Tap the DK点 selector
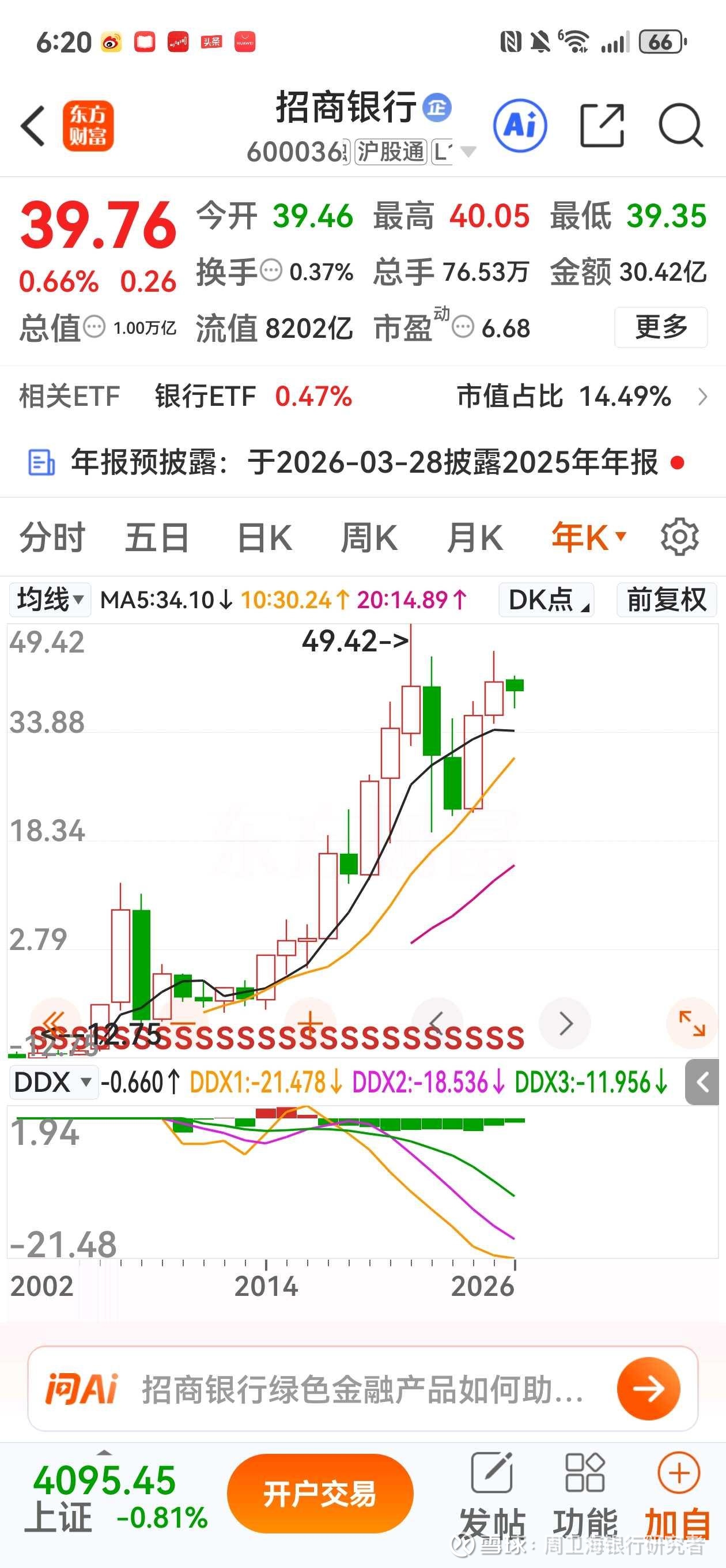The height and width of the screenshot is (1568, 726). click(x=546, y=600)
